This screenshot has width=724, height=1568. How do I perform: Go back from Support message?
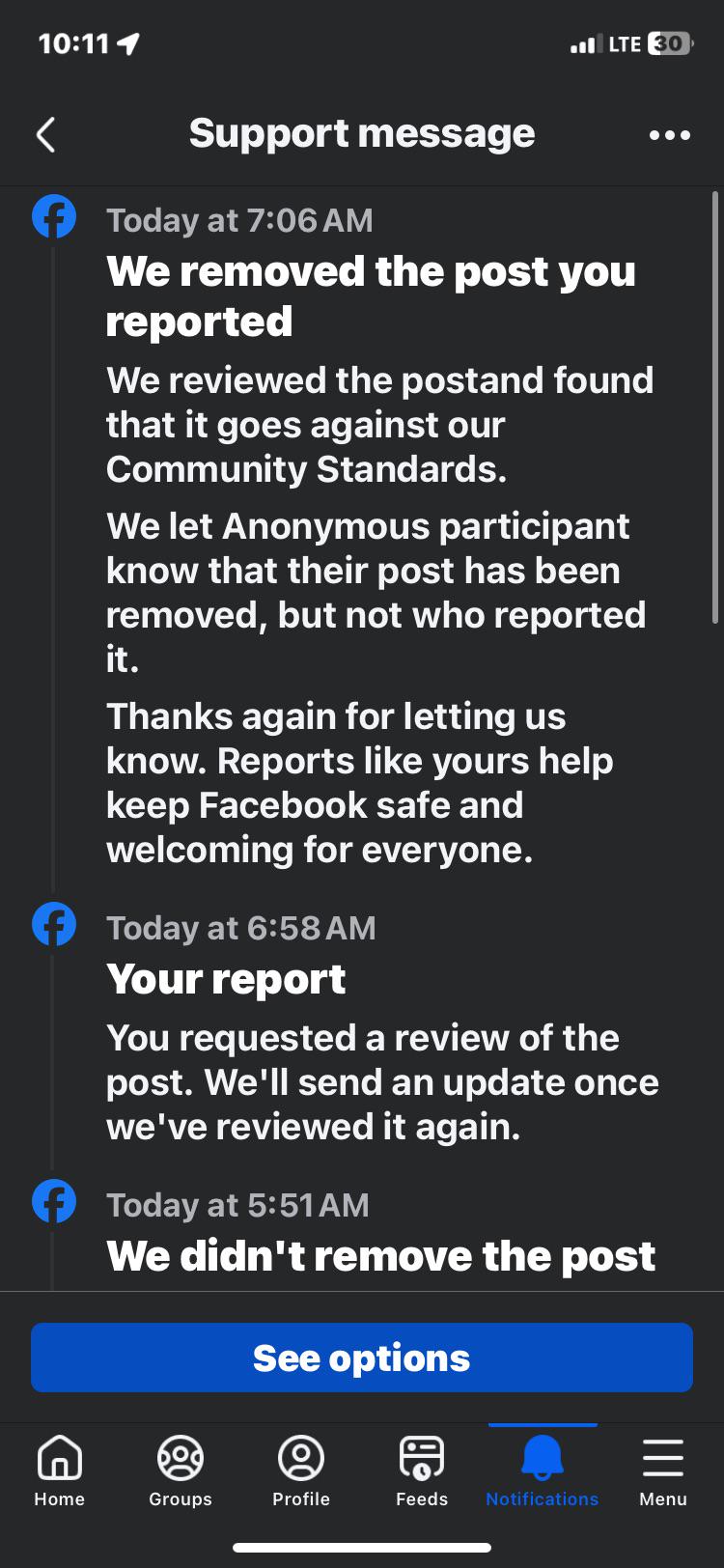pos(45,135)
